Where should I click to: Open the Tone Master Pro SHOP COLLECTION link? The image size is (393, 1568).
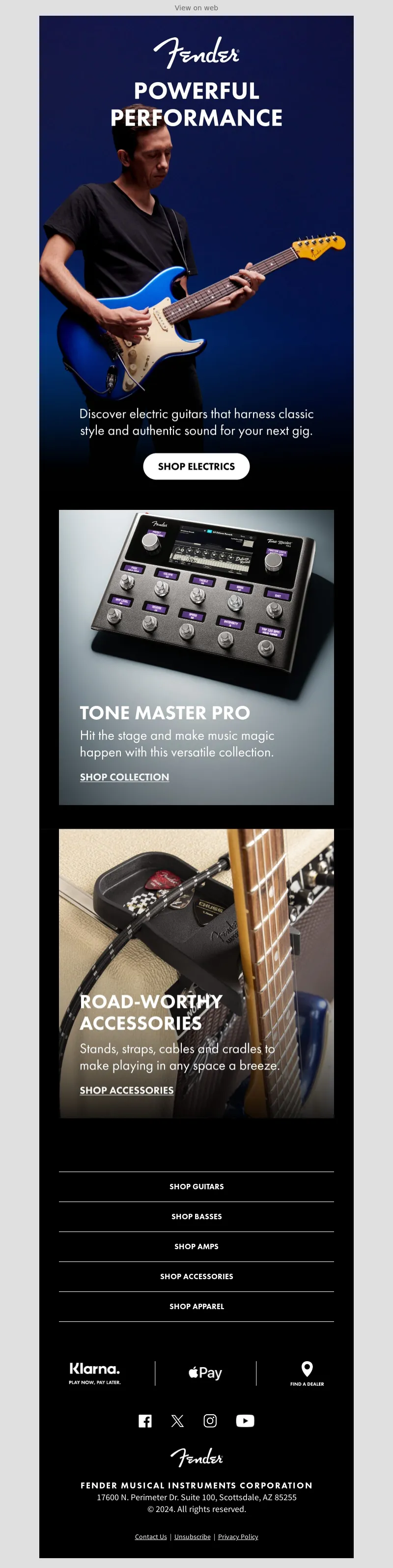click(x=125, y=777)
